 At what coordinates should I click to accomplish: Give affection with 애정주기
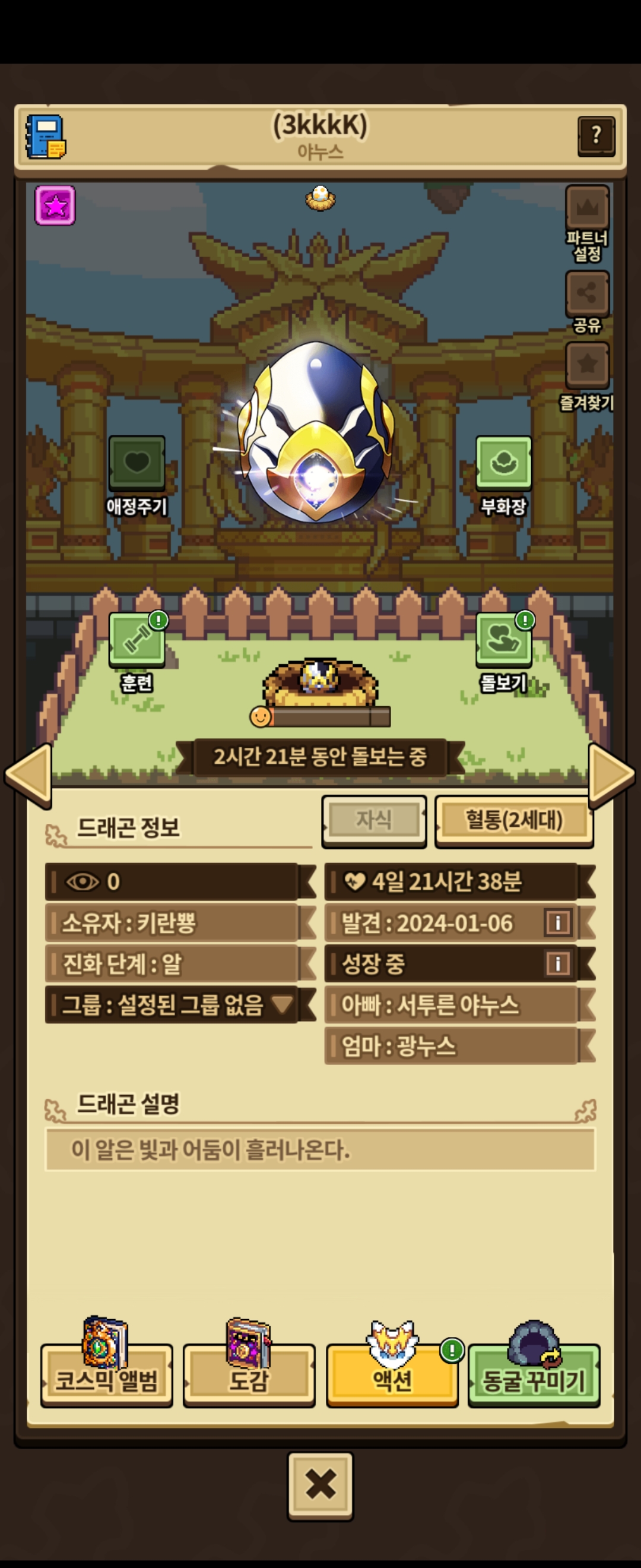point(137,476)
